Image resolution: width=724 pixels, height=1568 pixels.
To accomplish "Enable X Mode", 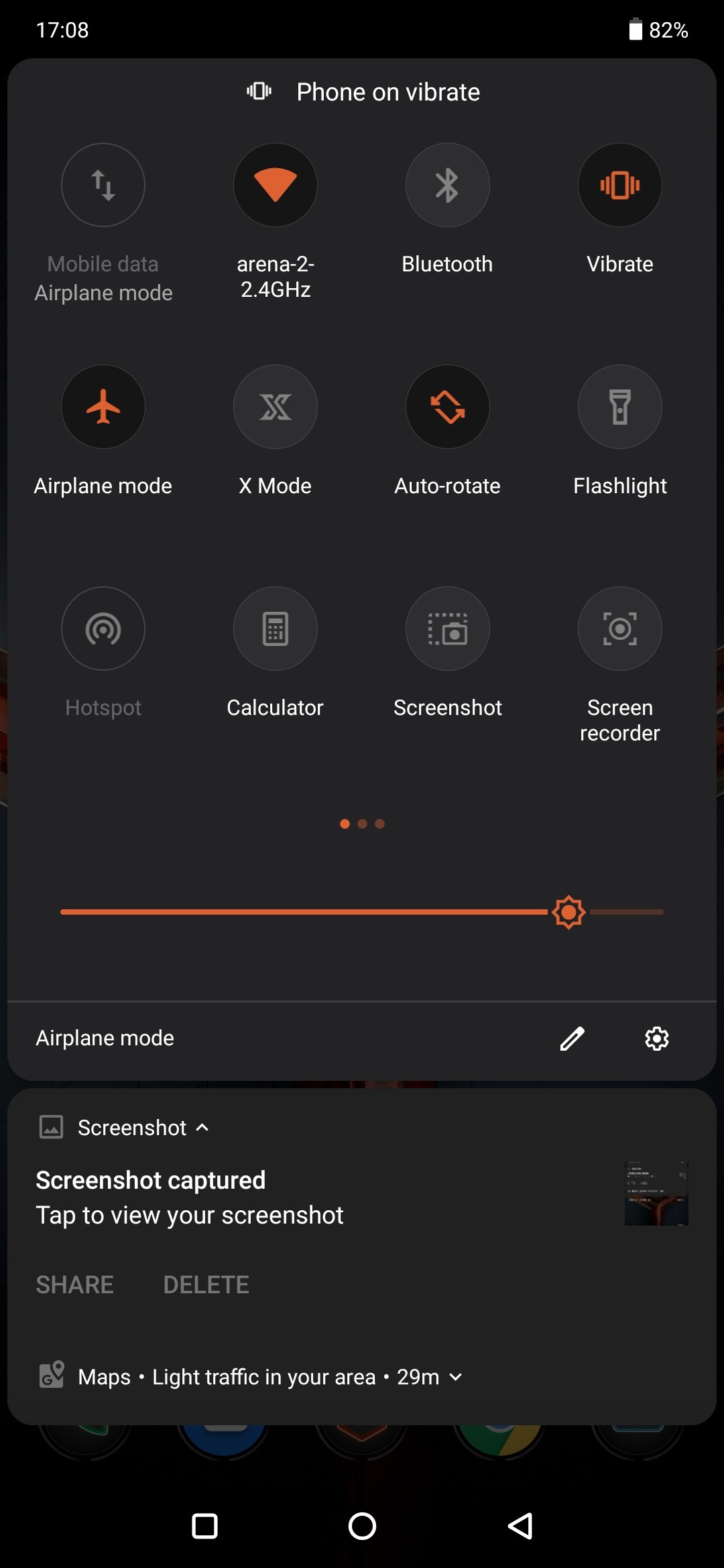I will coord(275,407).
